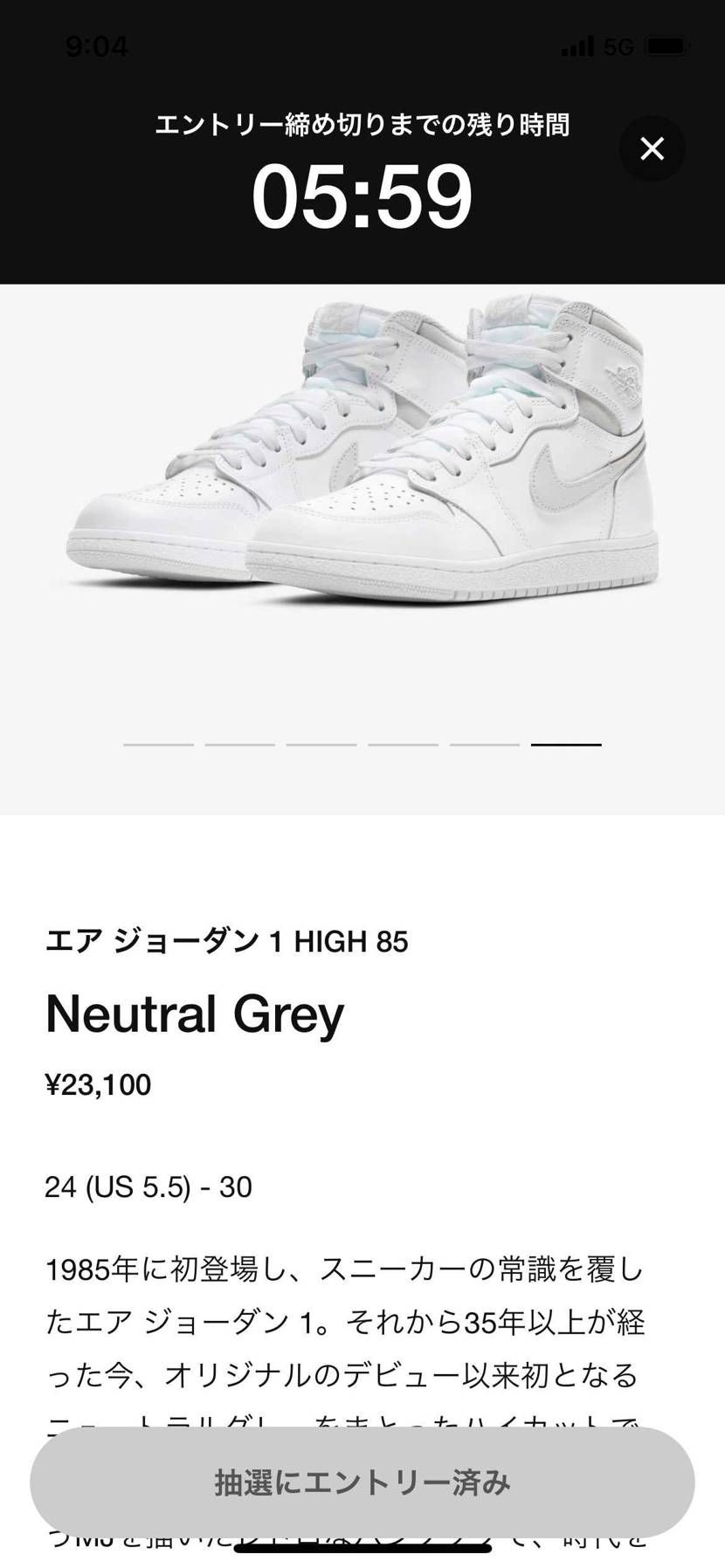Tap the Neutral Grey product title

(x=194, y=1014)
